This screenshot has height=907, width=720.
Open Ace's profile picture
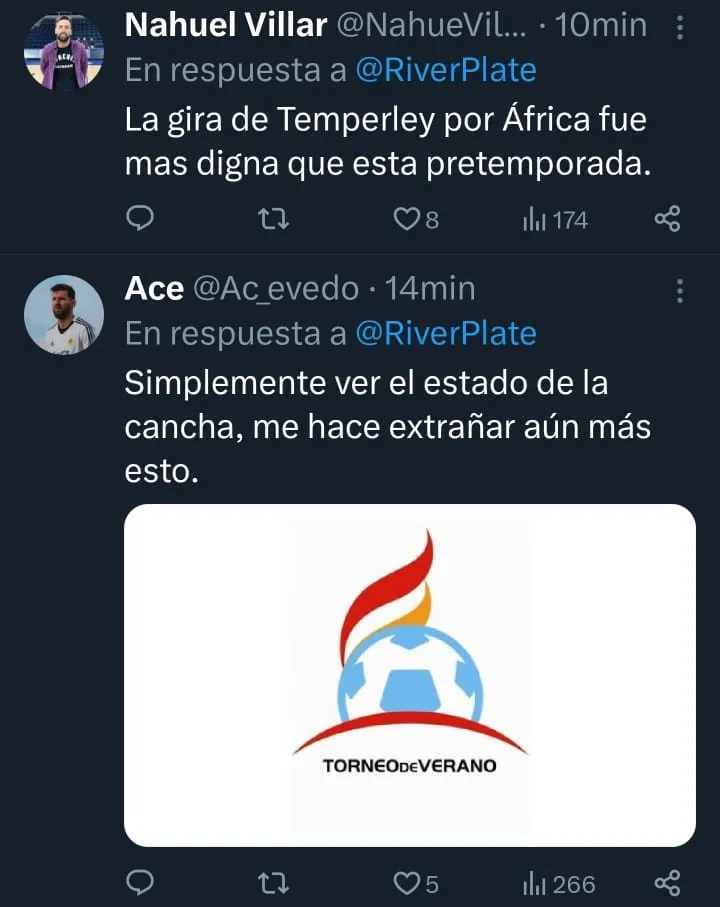tap(64, 315)
